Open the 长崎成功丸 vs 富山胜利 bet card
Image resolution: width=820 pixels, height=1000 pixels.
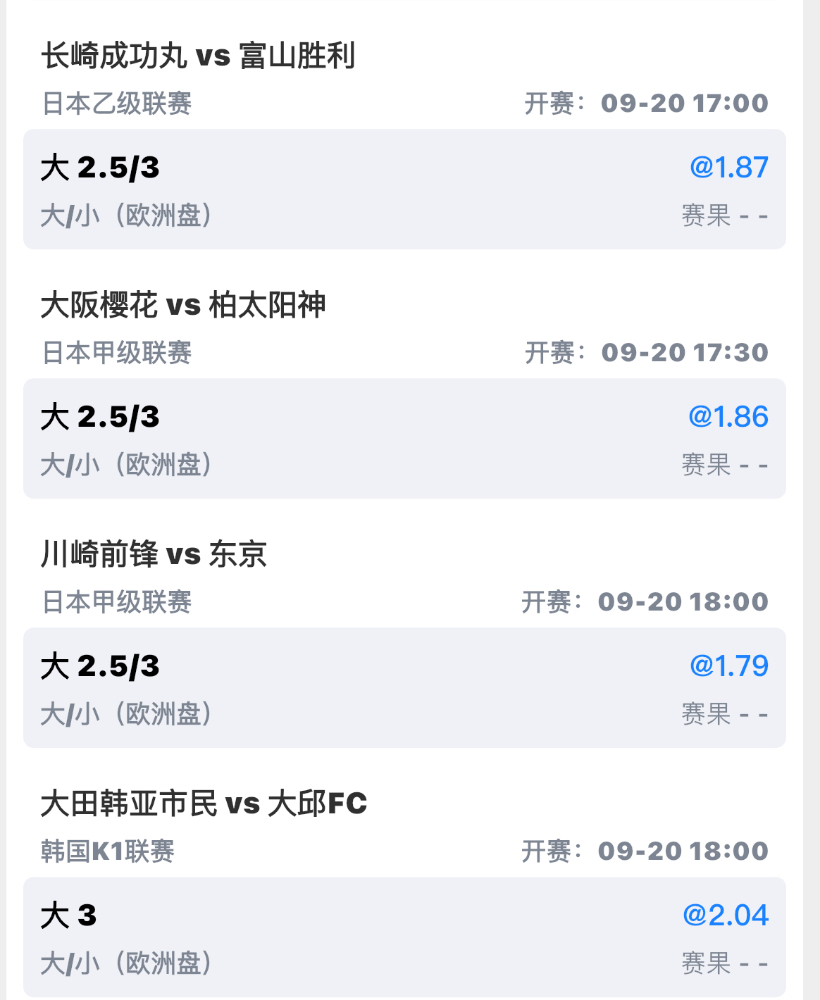(404, 189)
